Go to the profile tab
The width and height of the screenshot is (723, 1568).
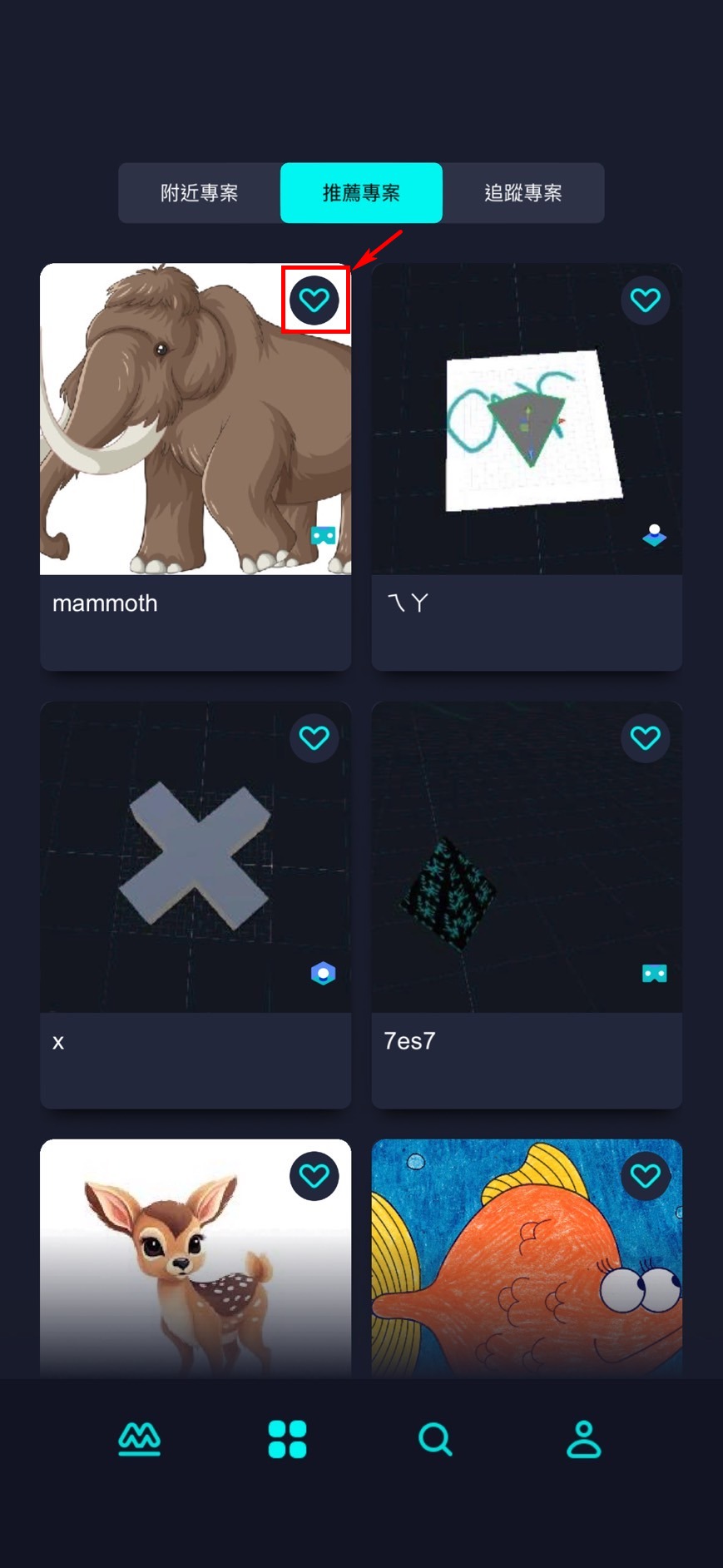coord(583,1439)
